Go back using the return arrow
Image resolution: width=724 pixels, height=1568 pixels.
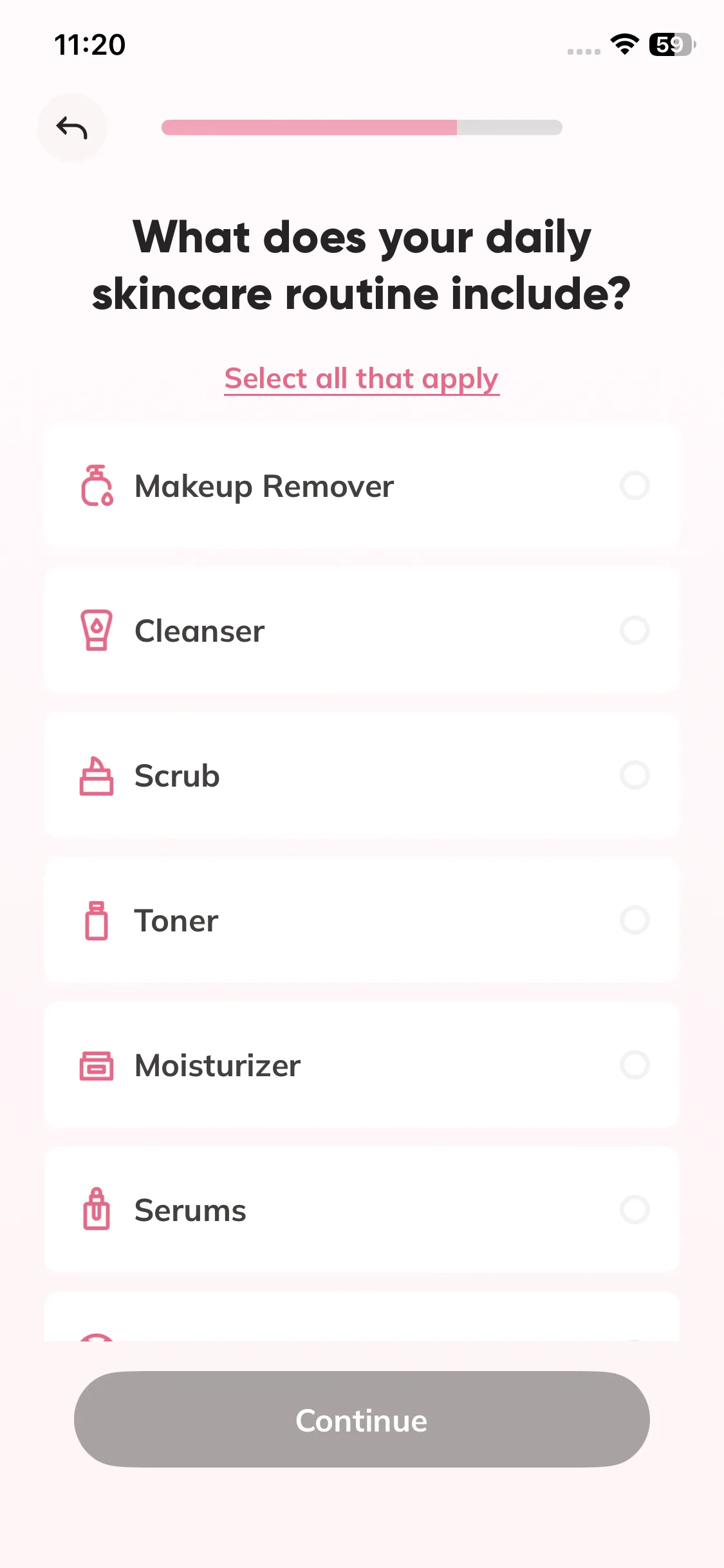coord(71,127)
